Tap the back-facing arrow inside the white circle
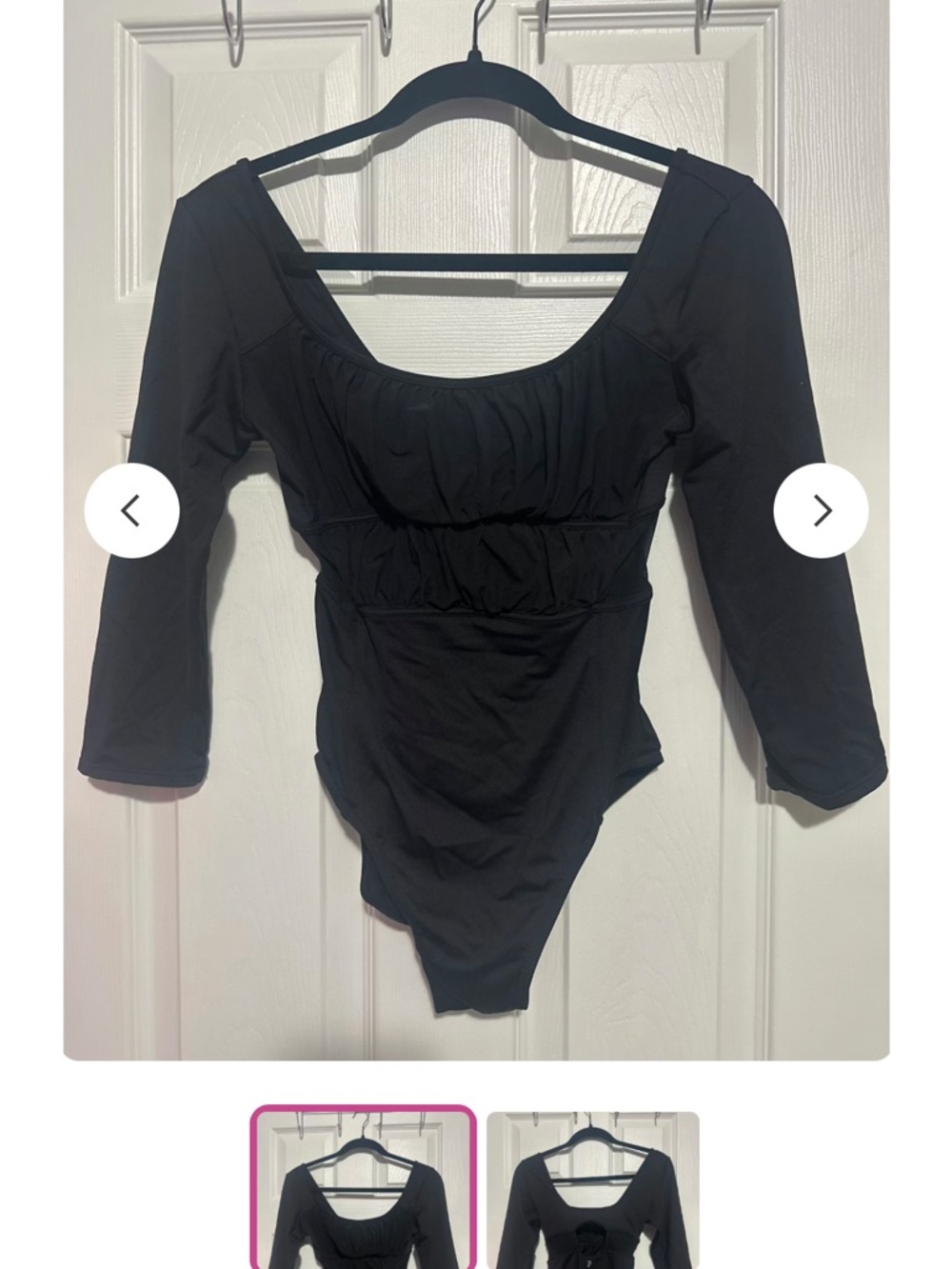Viewport: 952px width, 1269px height. 133,510
